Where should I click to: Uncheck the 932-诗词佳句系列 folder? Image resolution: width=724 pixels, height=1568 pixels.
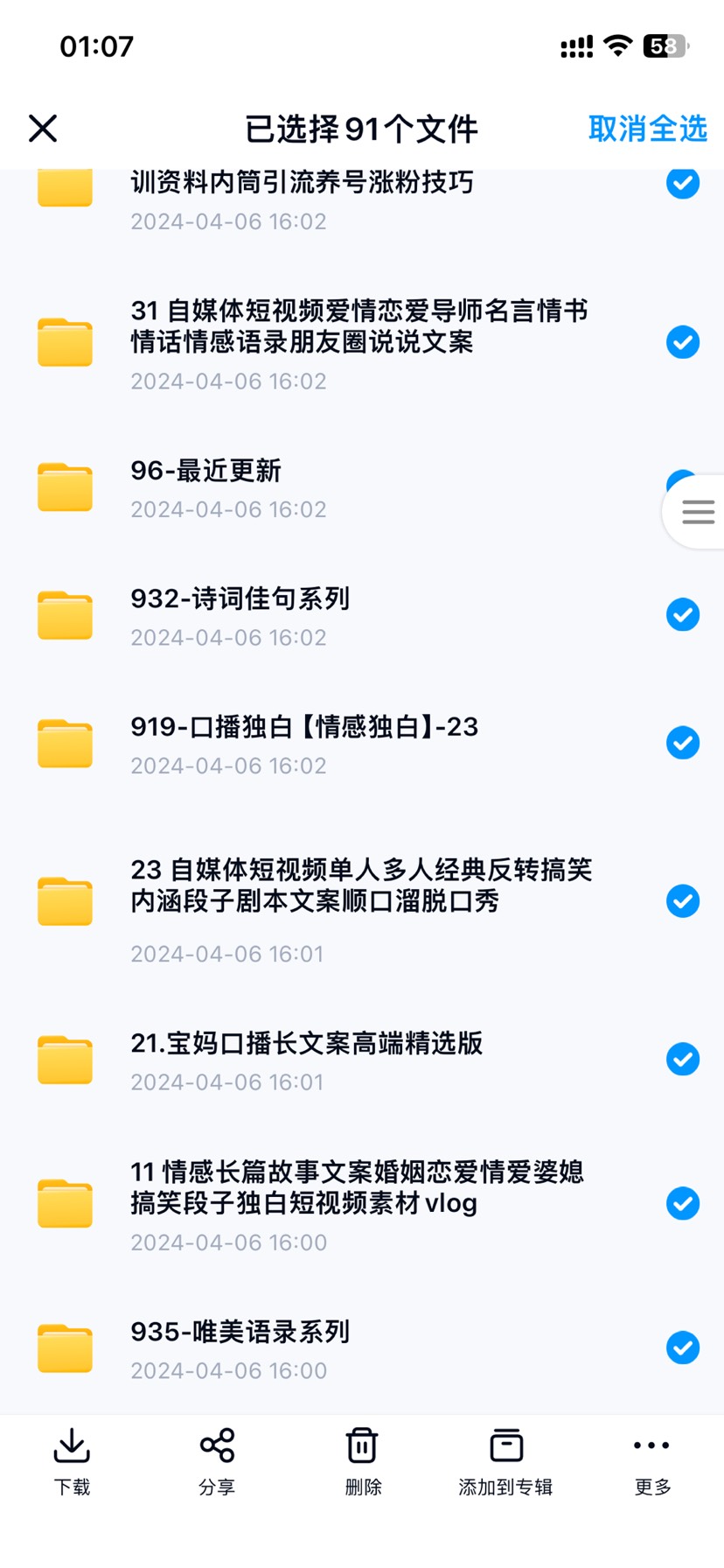[x=682, y=614]
